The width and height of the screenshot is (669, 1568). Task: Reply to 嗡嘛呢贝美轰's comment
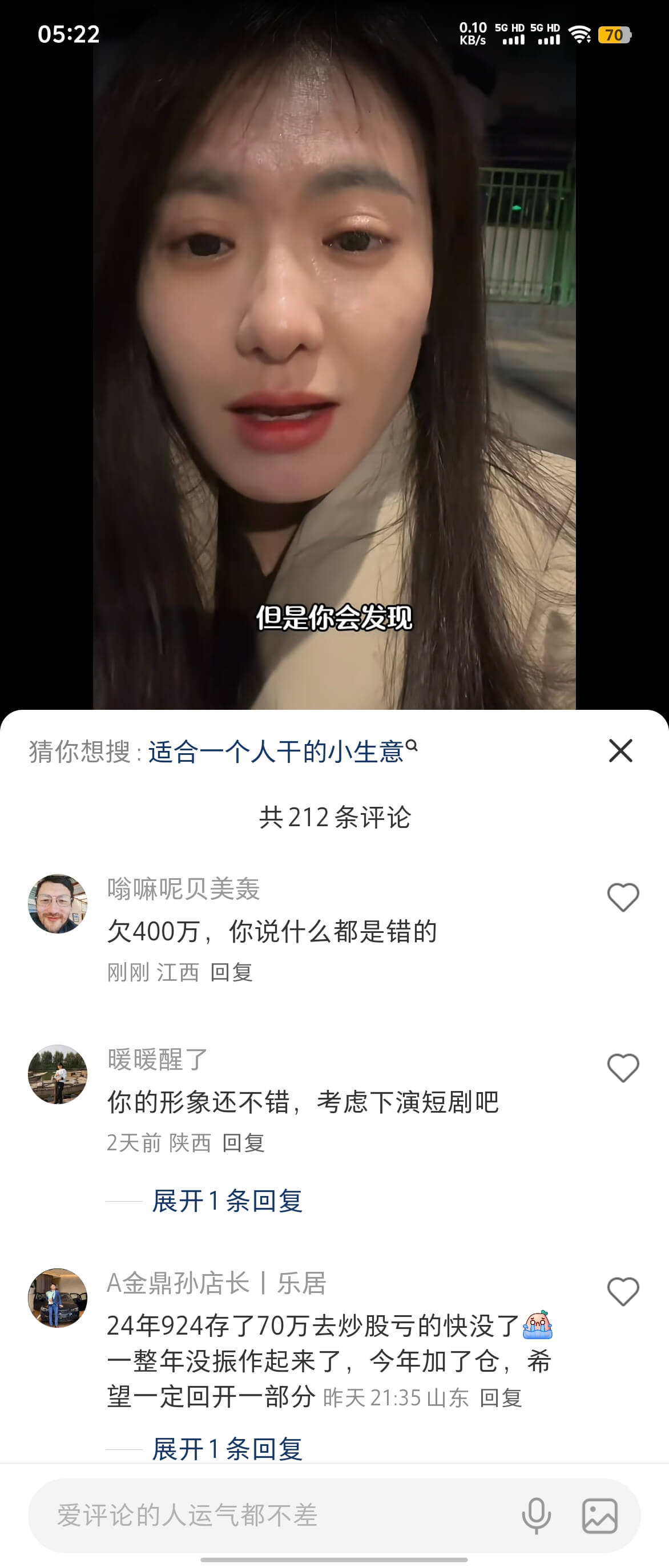coord(231,972)
